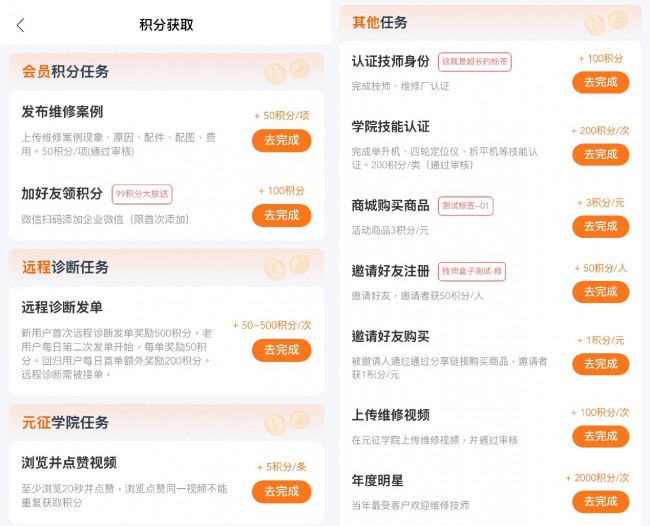Tap 去完成 for 邀请好友注册
The height and width of the screenshot is (526, 650).
(600, 292)
